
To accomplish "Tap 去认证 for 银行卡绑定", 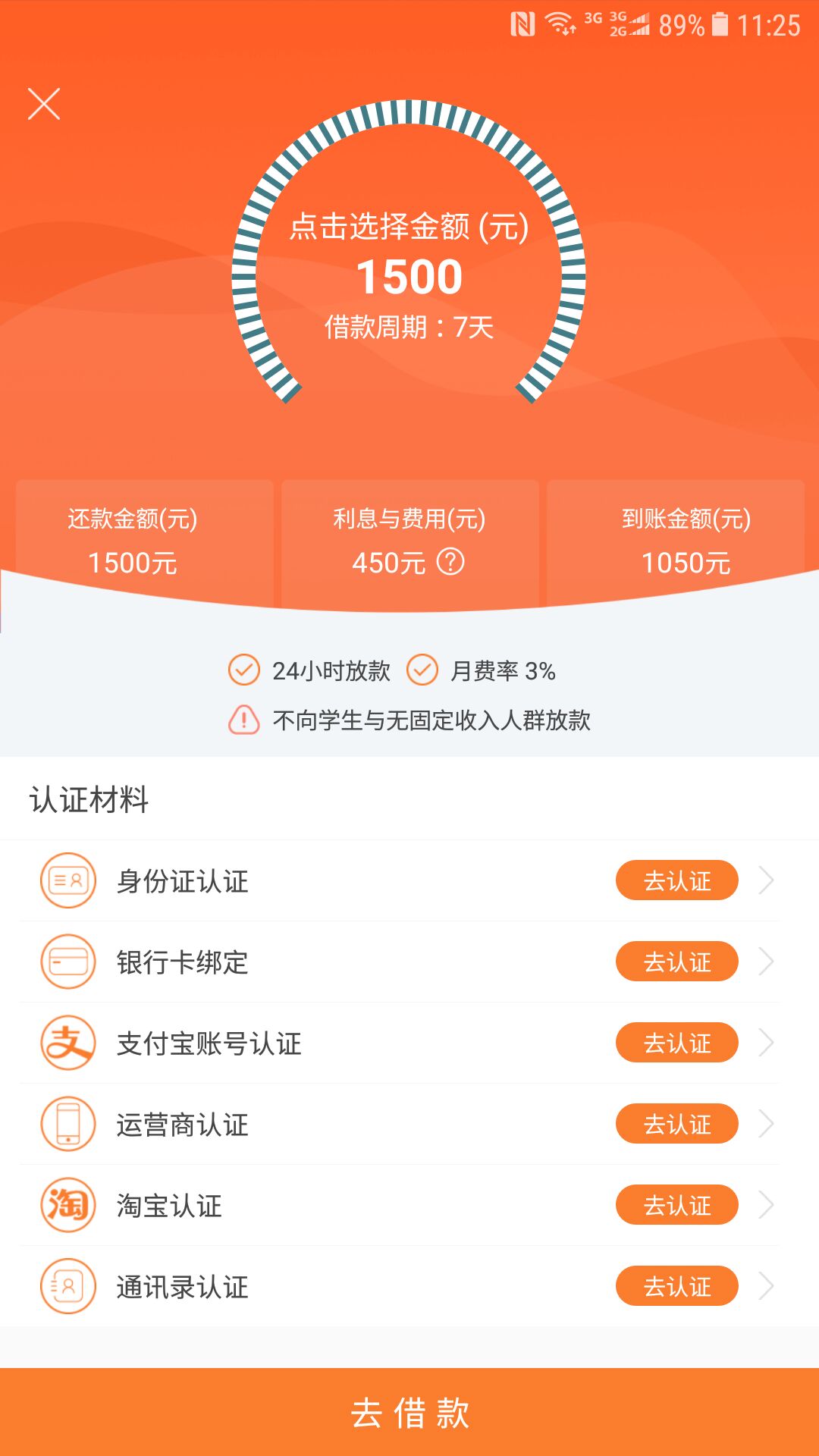I will 676,962.
